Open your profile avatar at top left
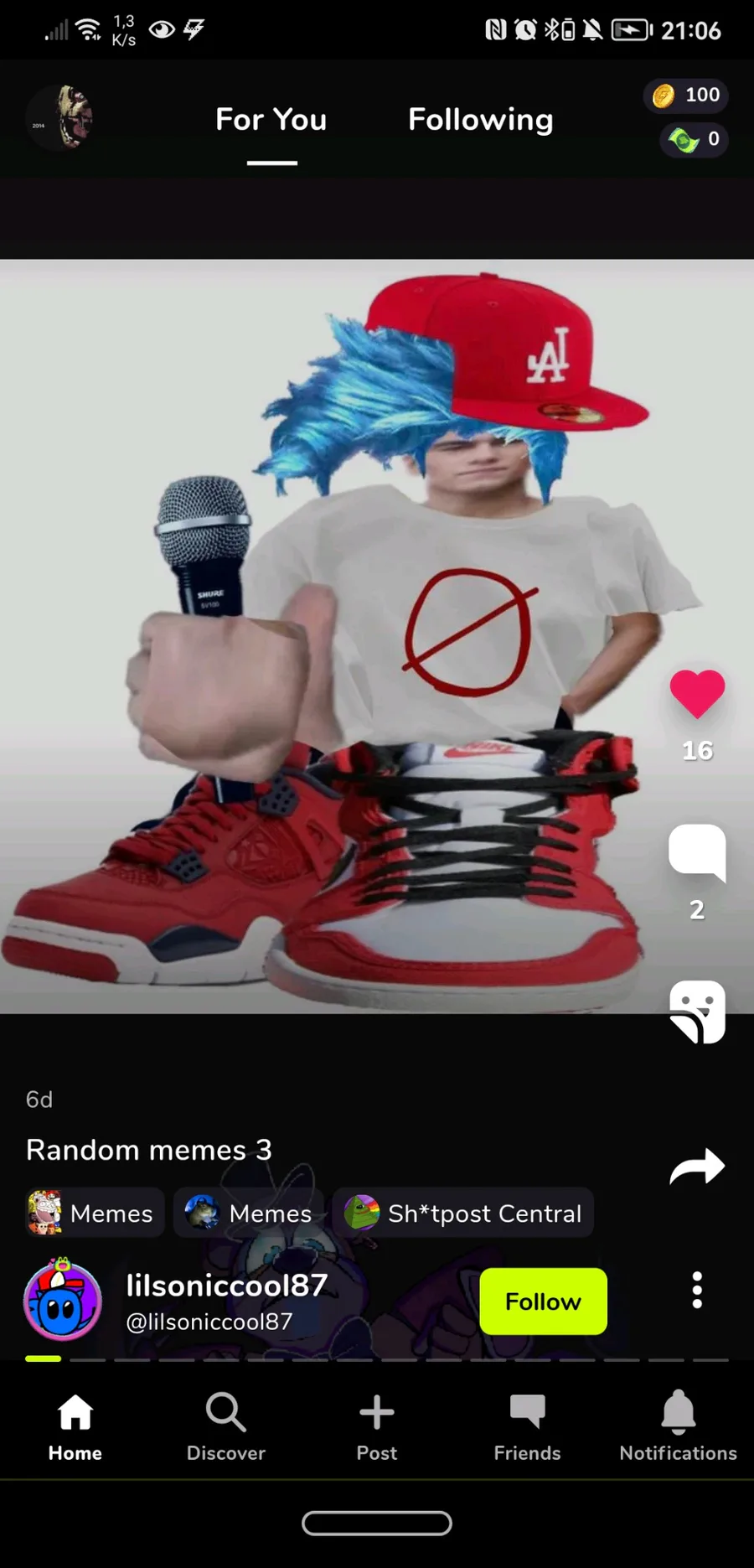This screenshot has width=754, height=1568. point(59,118)
